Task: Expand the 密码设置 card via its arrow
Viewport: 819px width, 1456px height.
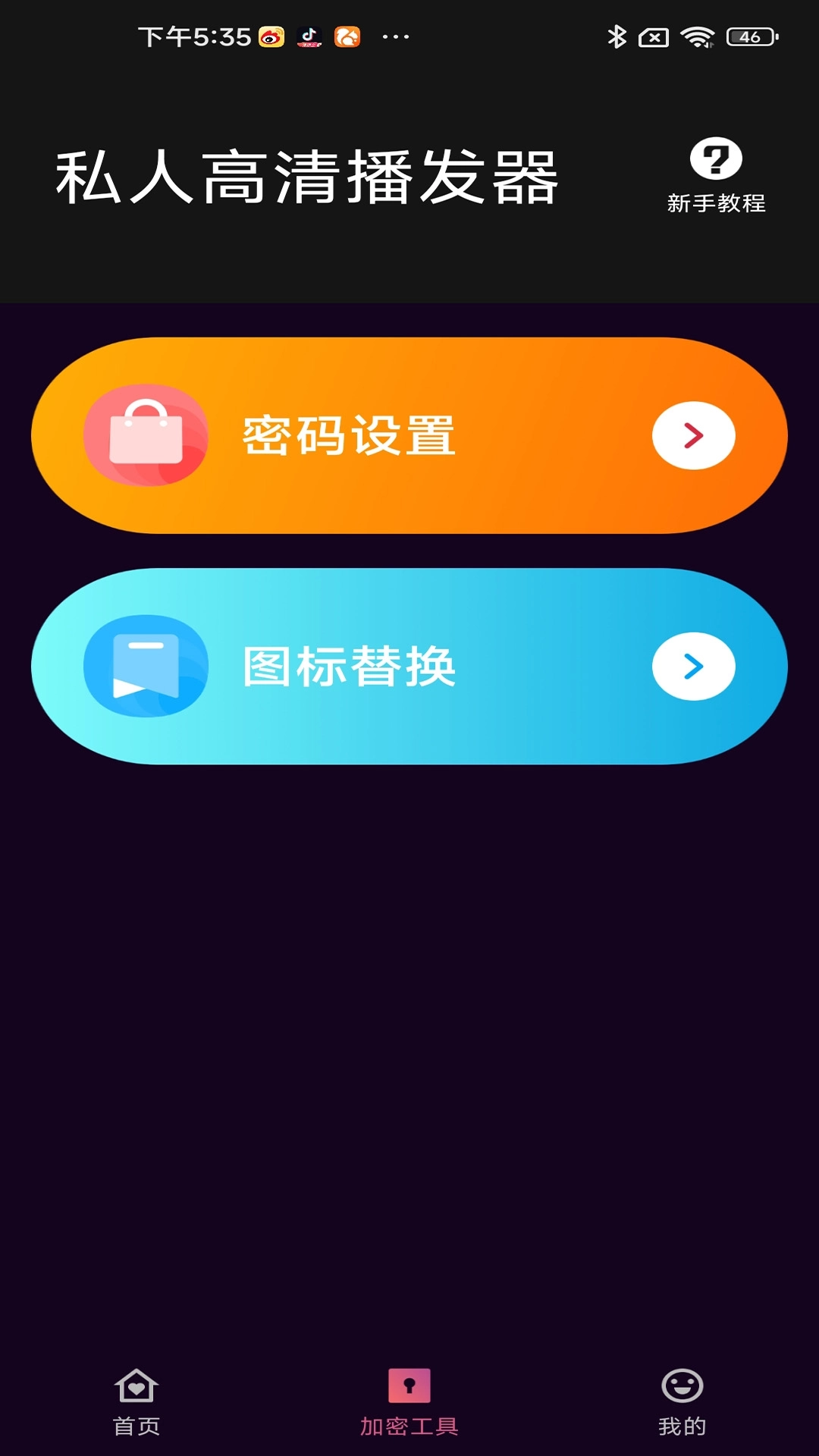Action: (692, 433)
